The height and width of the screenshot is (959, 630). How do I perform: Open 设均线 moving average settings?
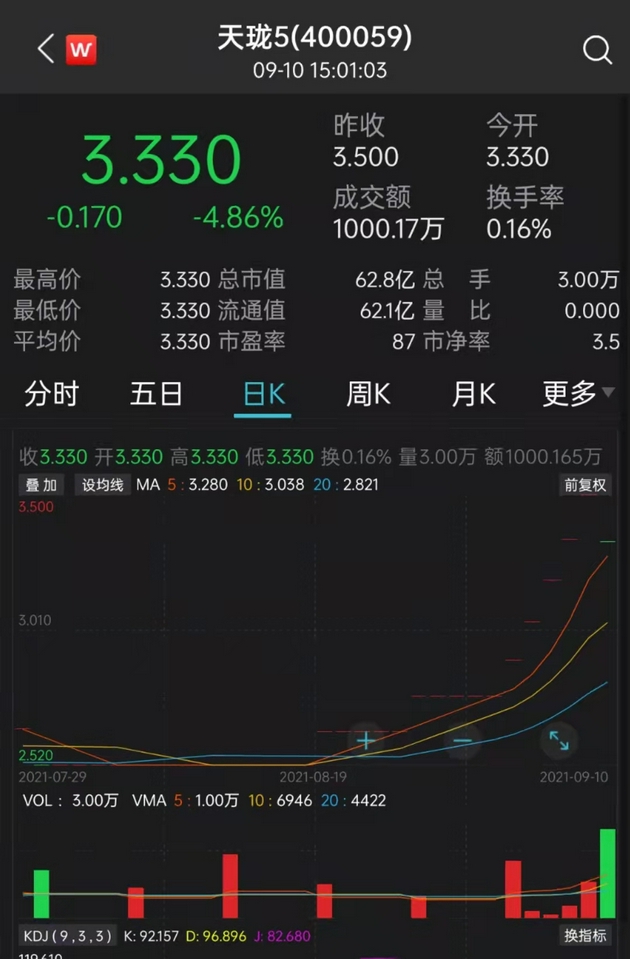point(102,485)
